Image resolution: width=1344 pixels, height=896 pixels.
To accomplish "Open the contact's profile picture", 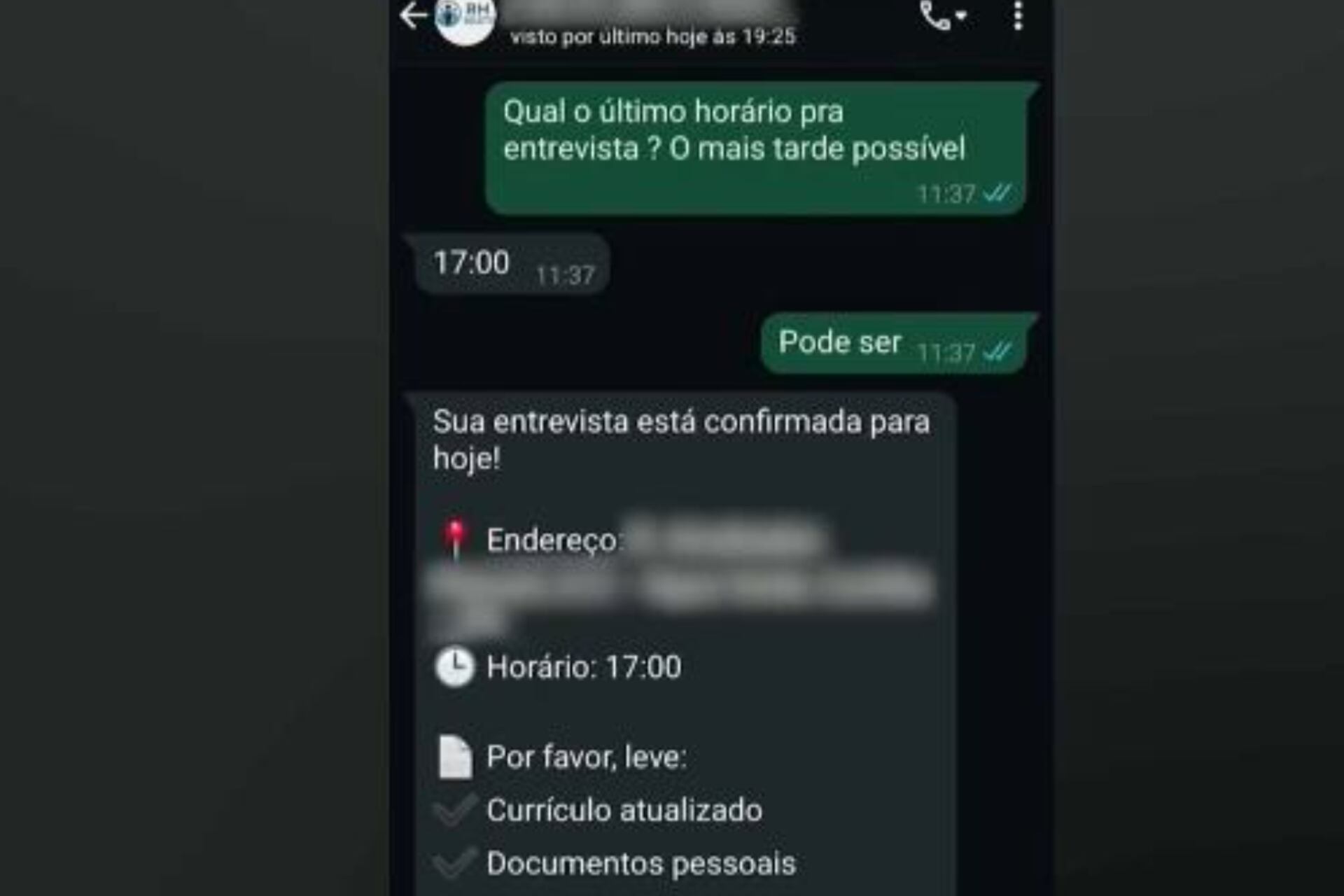I will coord(465,20).
